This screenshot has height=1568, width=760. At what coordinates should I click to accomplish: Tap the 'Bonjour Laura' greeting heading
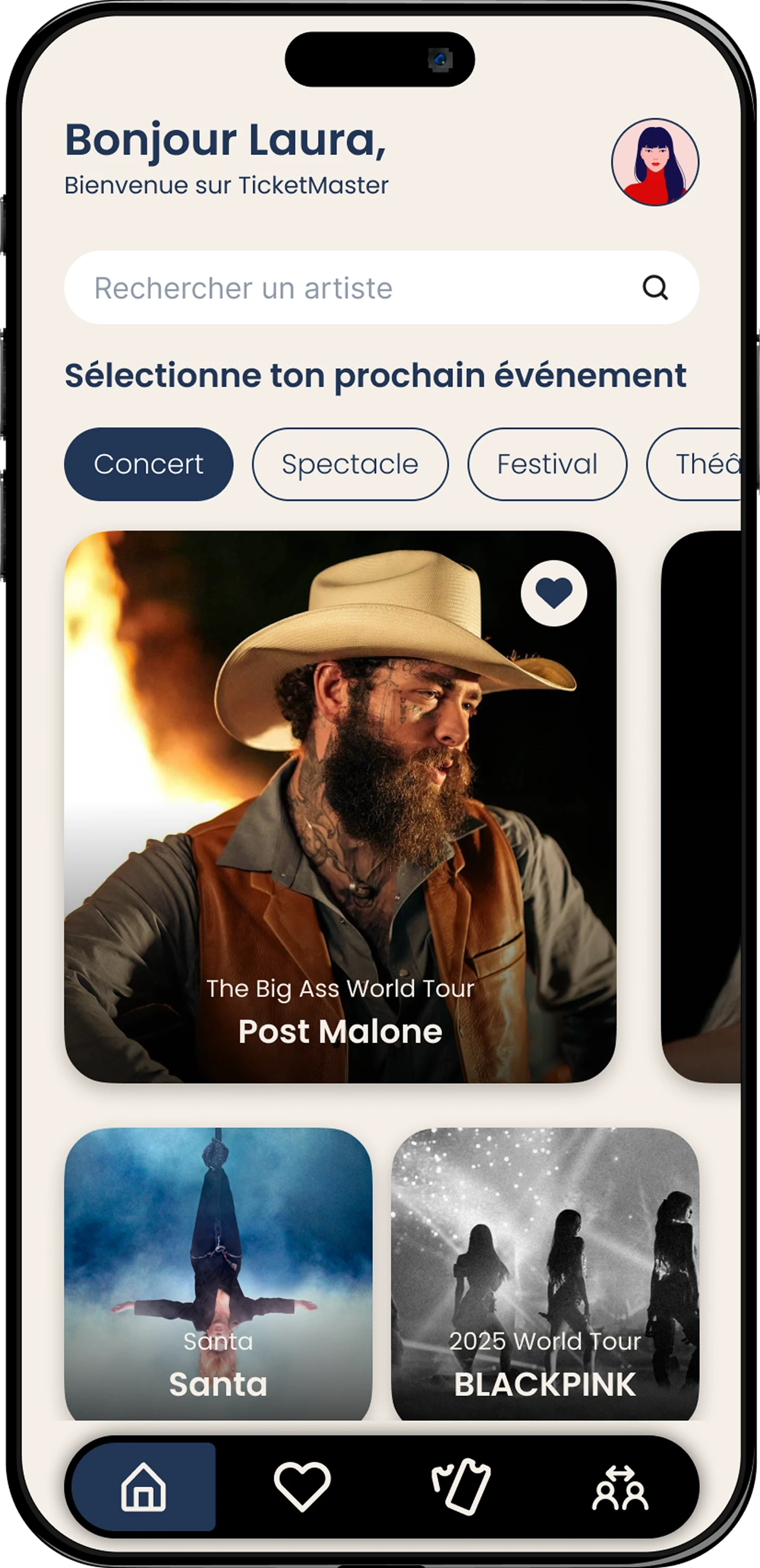click(225, 141)
